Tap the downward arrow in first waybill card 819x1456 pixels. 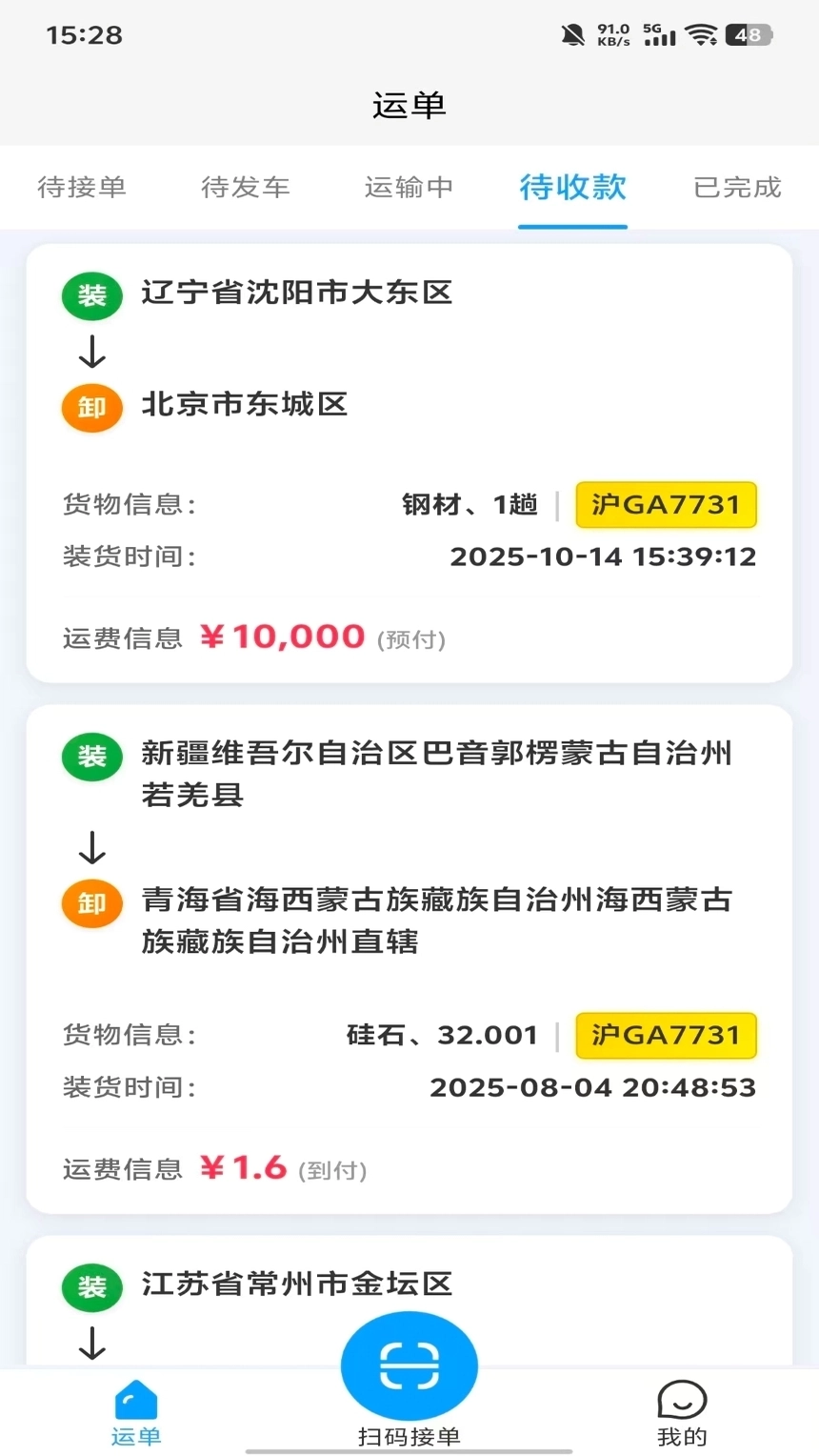90,351
